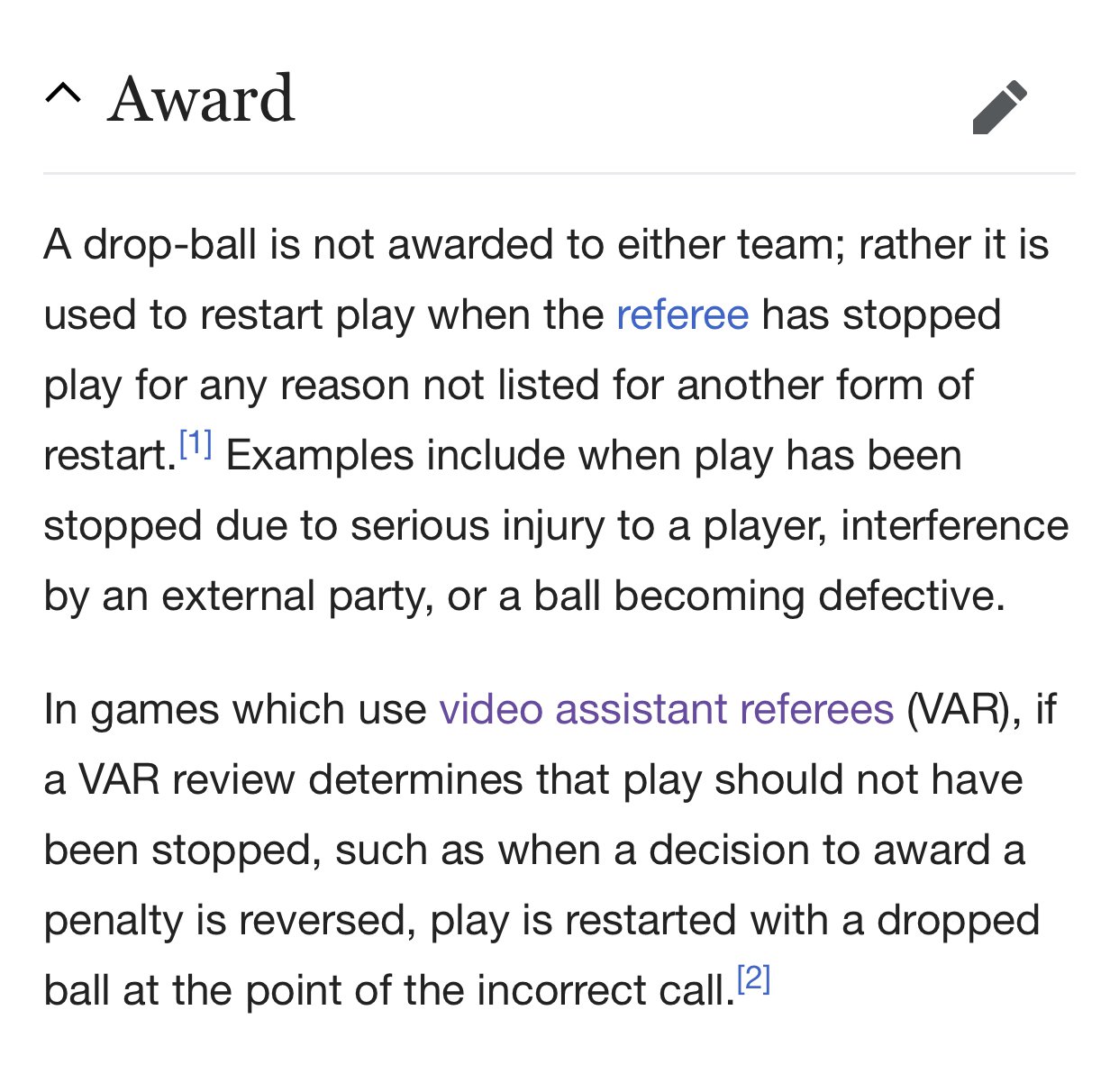Open citation reference [1]

196,444
